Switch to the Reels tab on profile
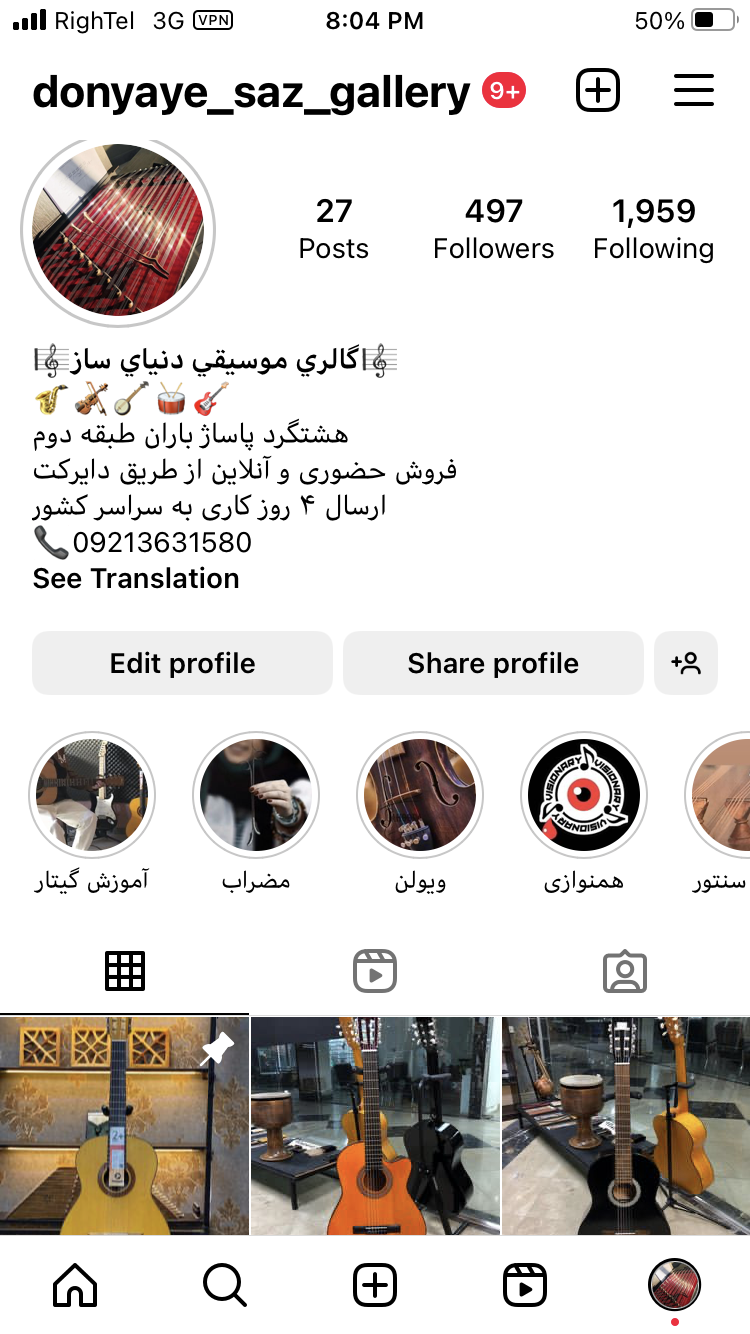The width and height of the screenshot is (750, 1334). click(x=375, y=970)
